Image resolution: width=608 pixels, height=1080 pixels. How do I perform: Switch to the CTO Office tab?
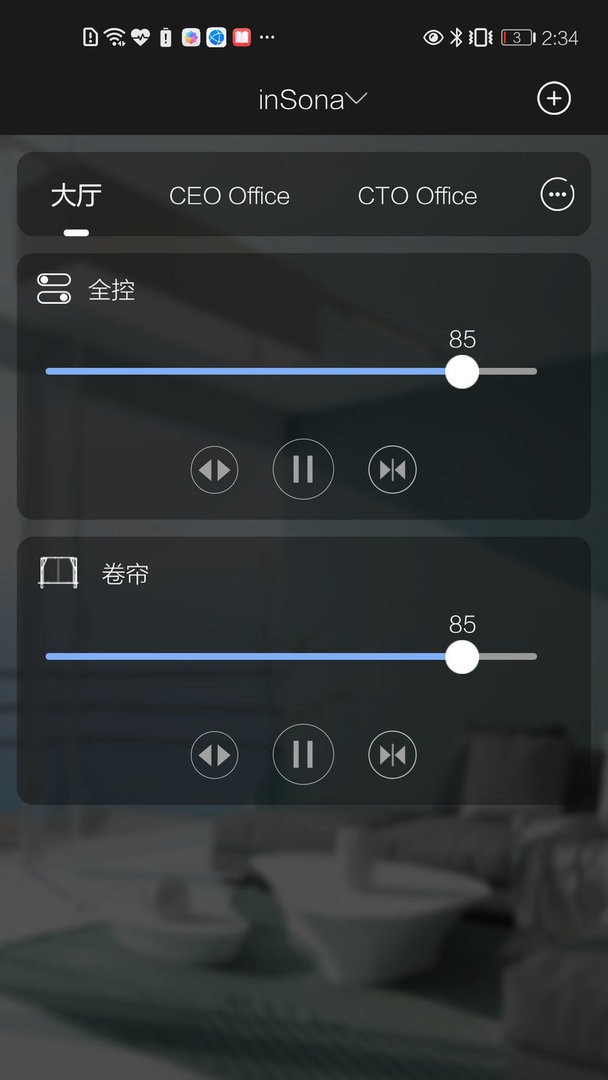[x=417, y=196]
